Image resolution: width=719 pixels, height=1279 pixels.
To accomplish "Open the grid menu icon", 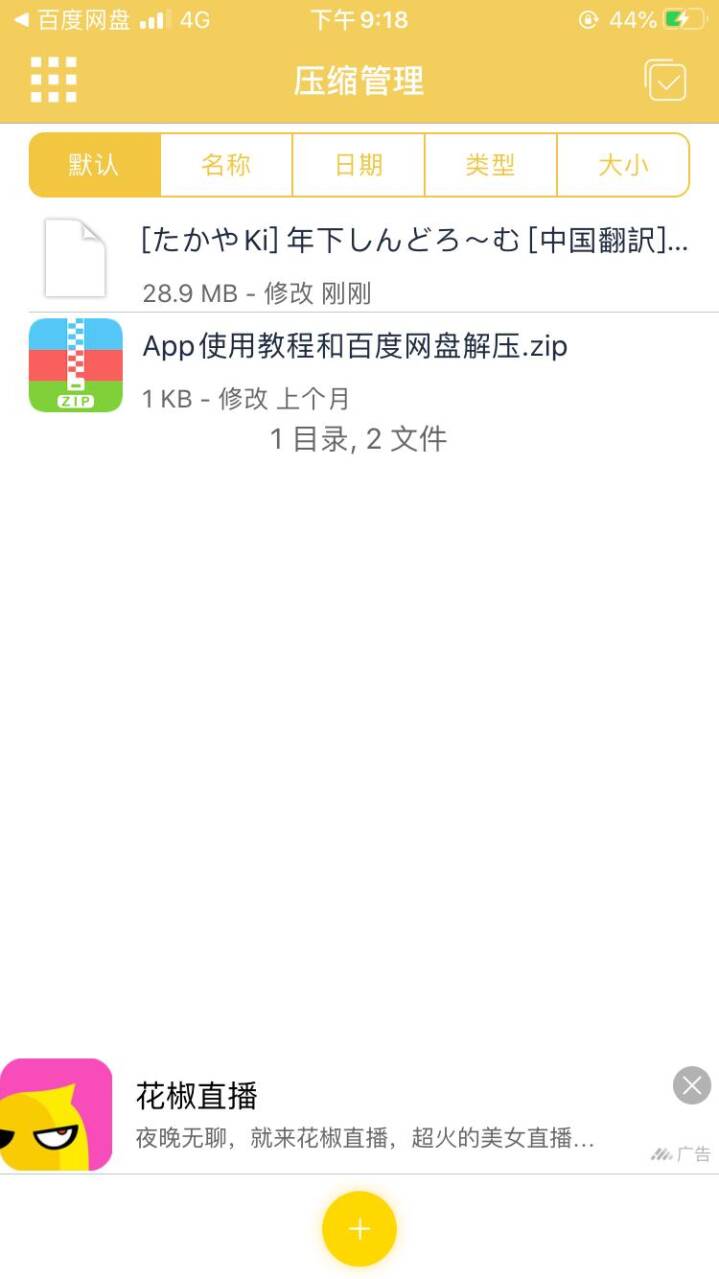I will point(54,80).
